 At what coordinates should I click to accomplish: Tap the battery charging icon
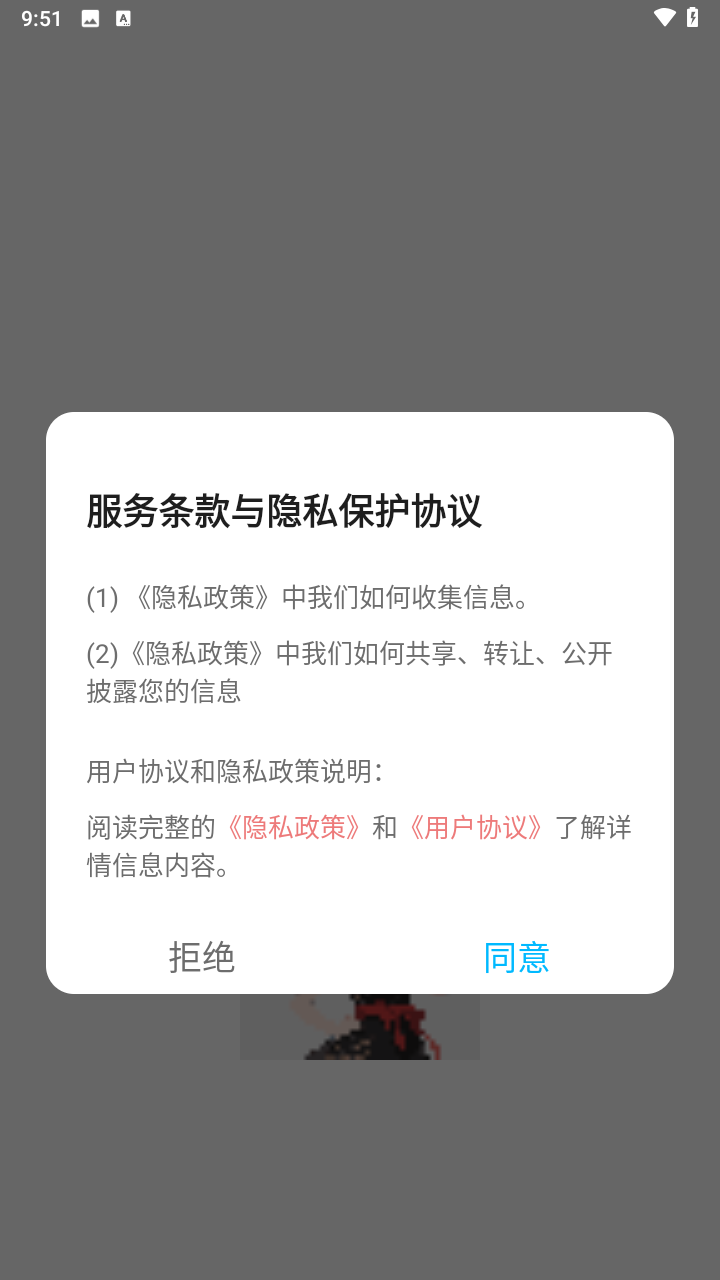[x=695, y=17]
